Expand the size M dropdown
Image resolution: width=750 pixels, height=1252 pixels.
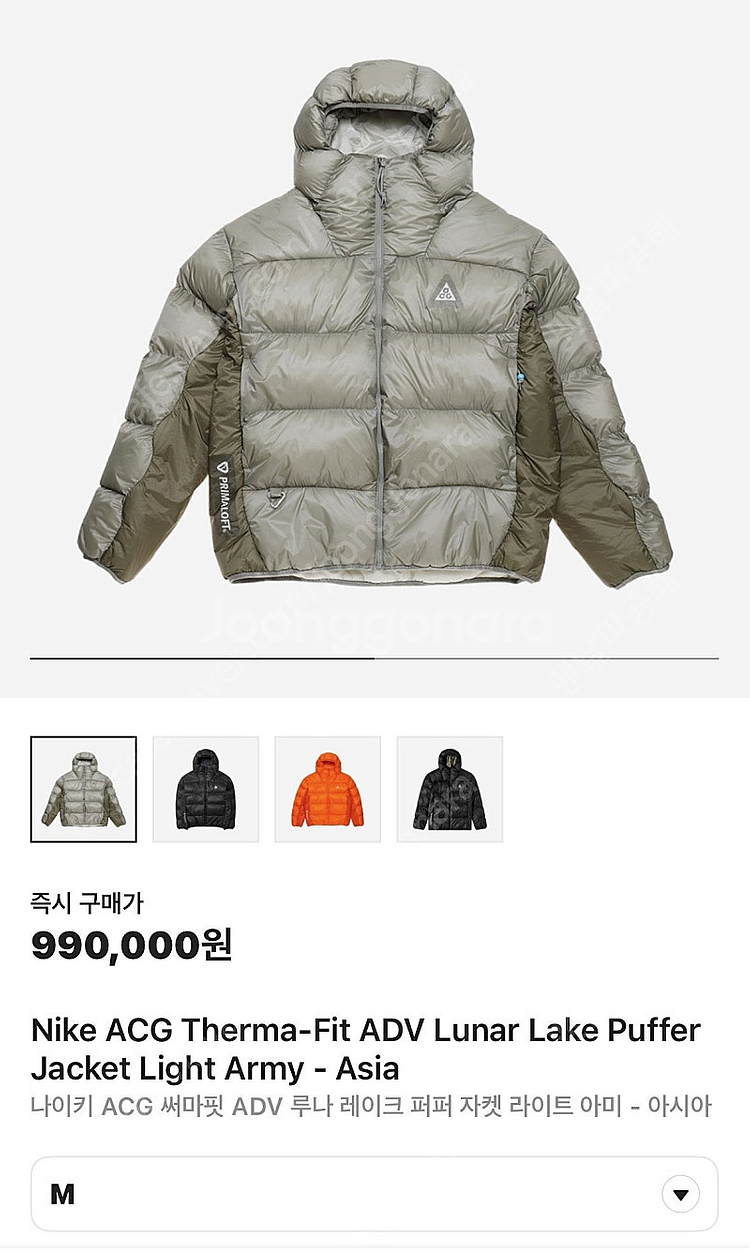point(681,1194)
